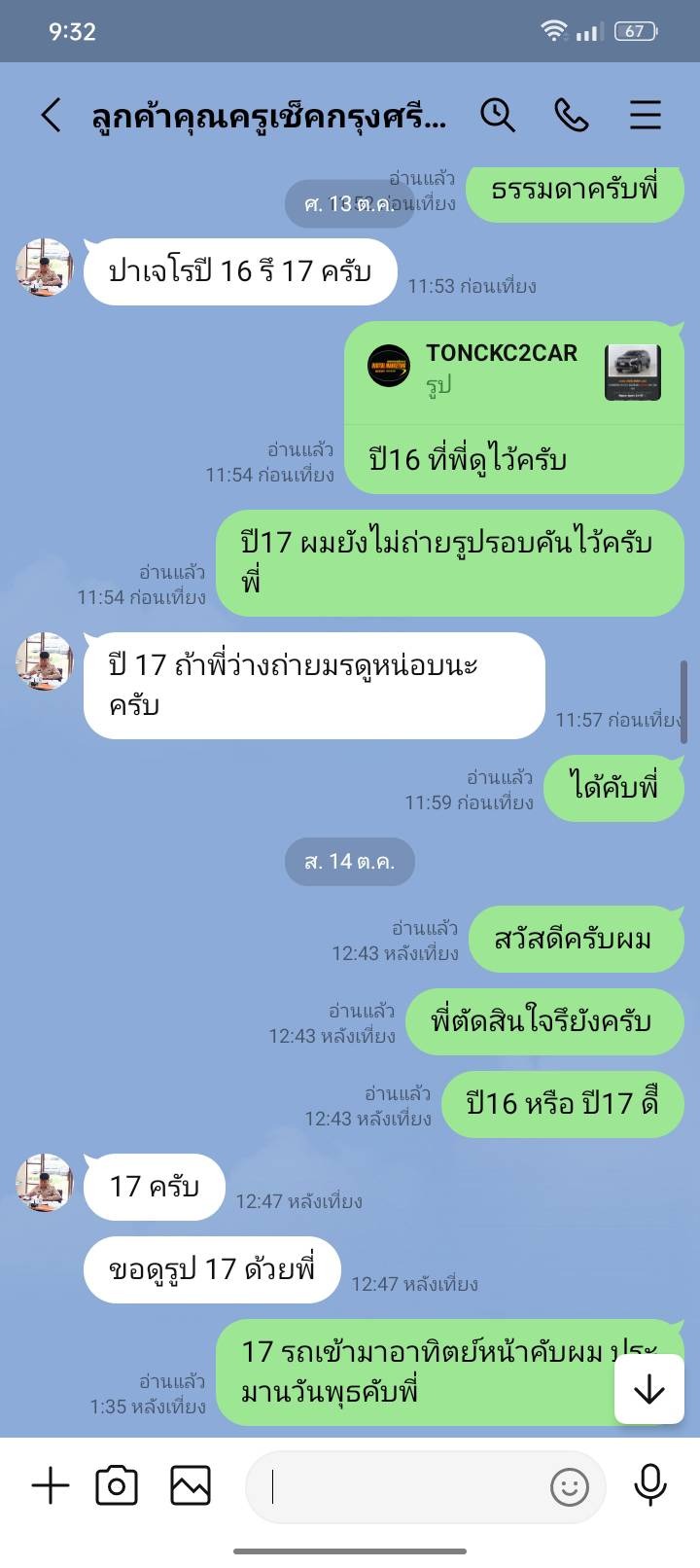Open the chat menu
This screenshot has height=1568, width=700.
(x=646, y=115)
